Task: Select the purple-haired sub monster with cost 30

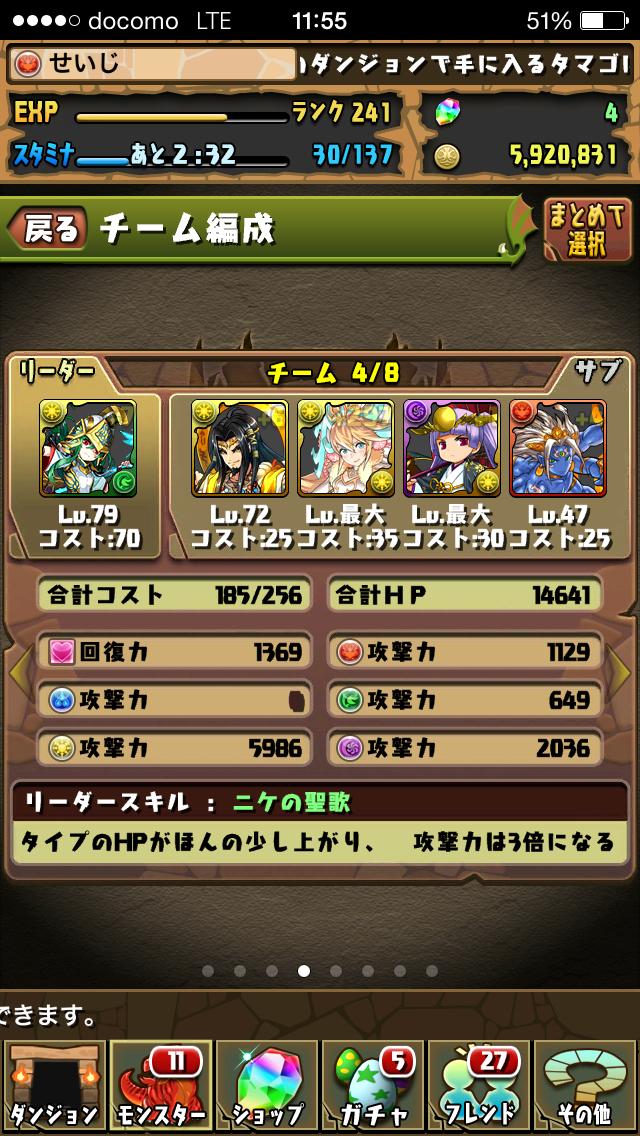Action: [x=451, y=447]
